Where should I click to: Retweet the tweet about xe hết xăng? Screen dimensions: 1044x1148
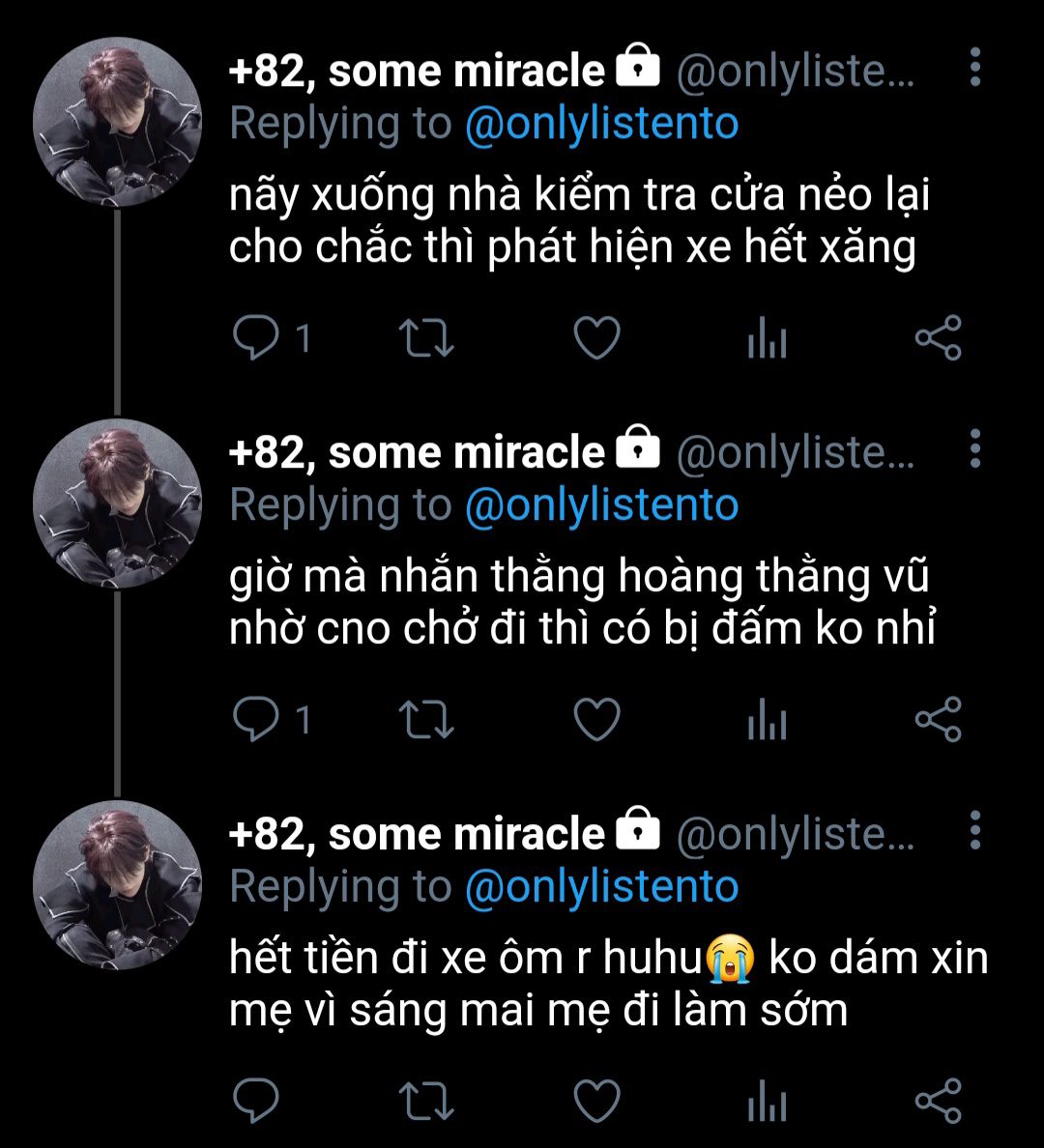click(426, 338)
